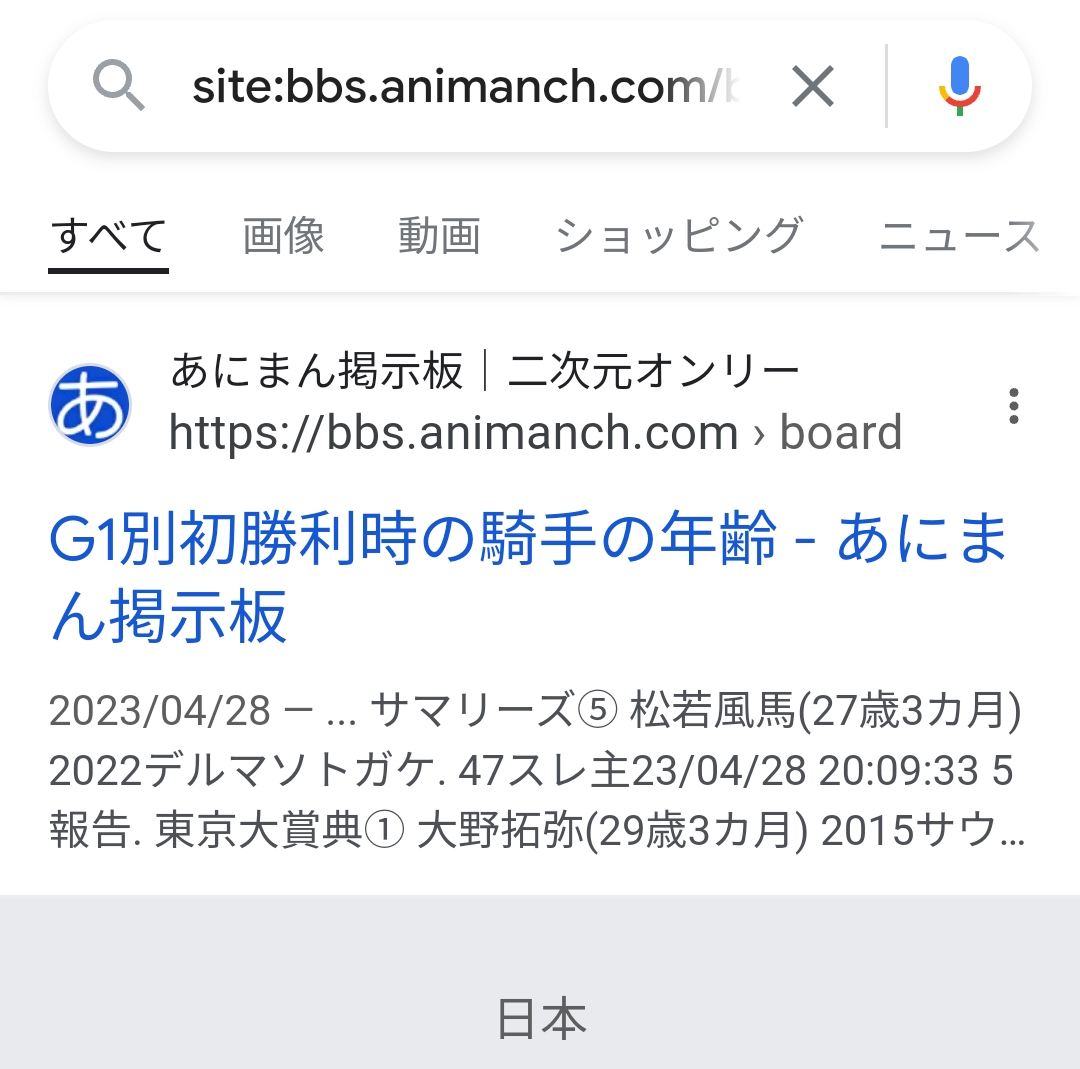The width and height of the screenshot is (1080, 1069).
Task: Tap the search field with site:bbs.animanch.com query
Action: [465, 88]
